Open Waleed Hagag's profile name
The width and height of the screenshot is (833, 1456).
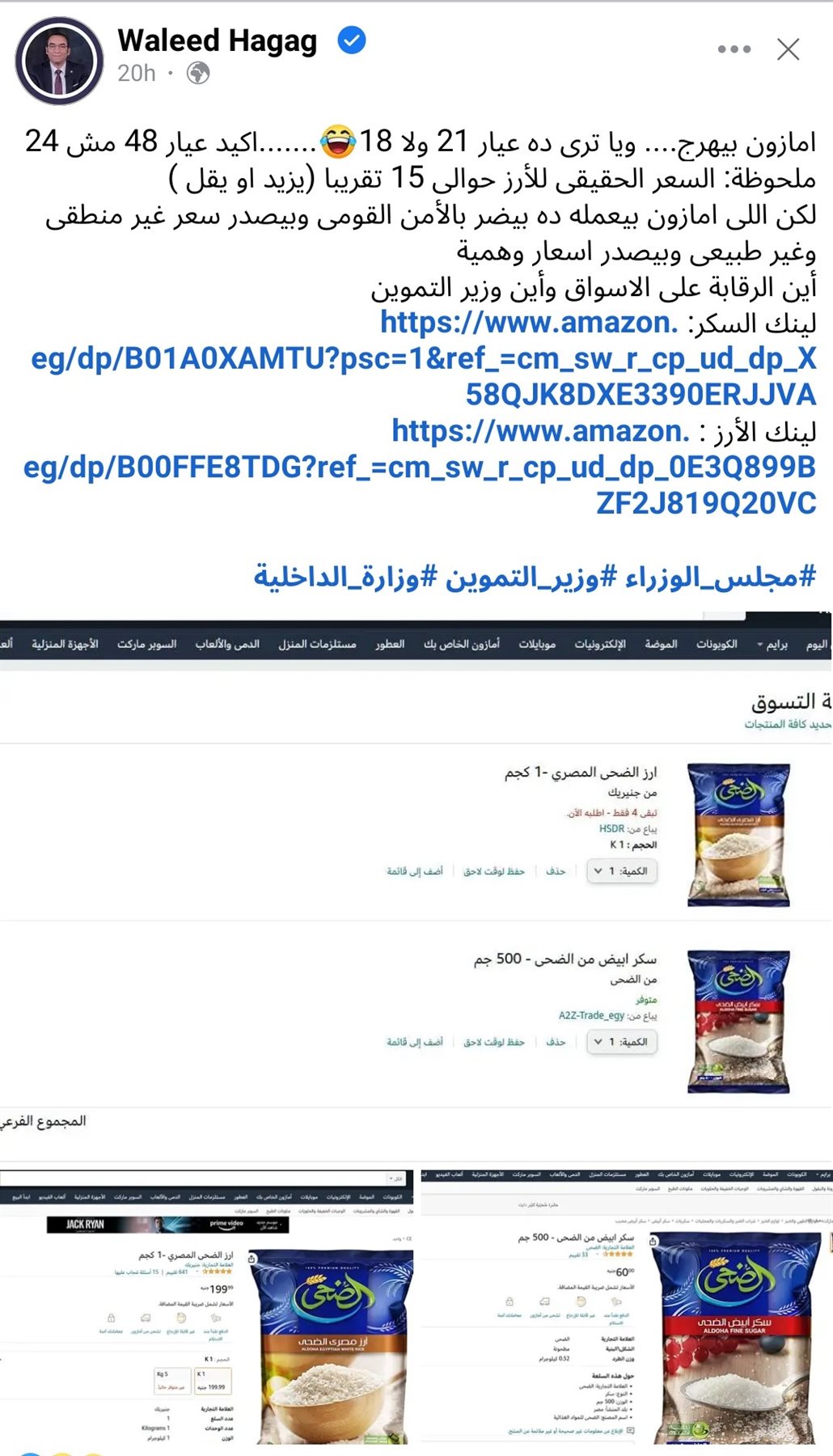point(217,40)
